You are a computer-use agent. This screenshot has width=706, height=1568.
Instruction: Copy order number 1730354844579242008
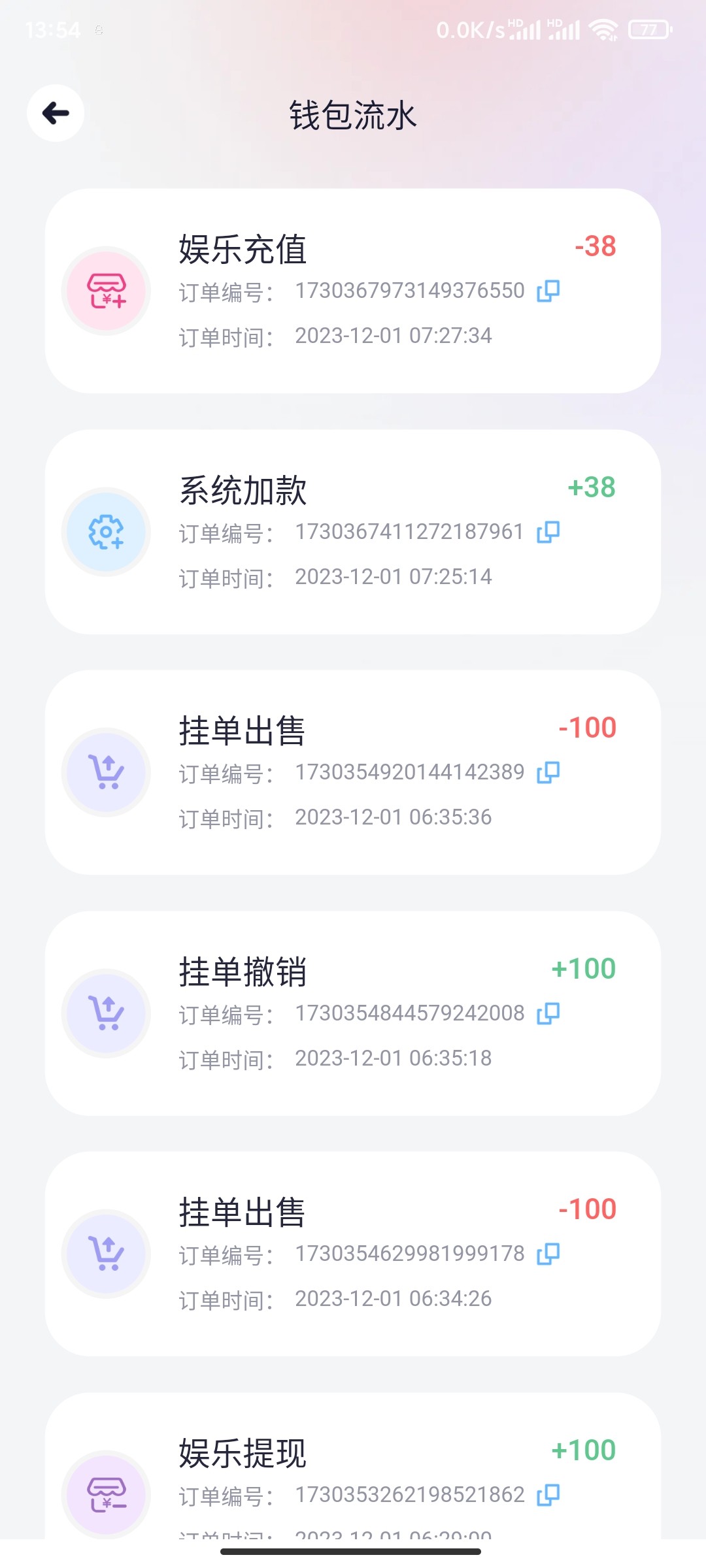(548, 1013)
